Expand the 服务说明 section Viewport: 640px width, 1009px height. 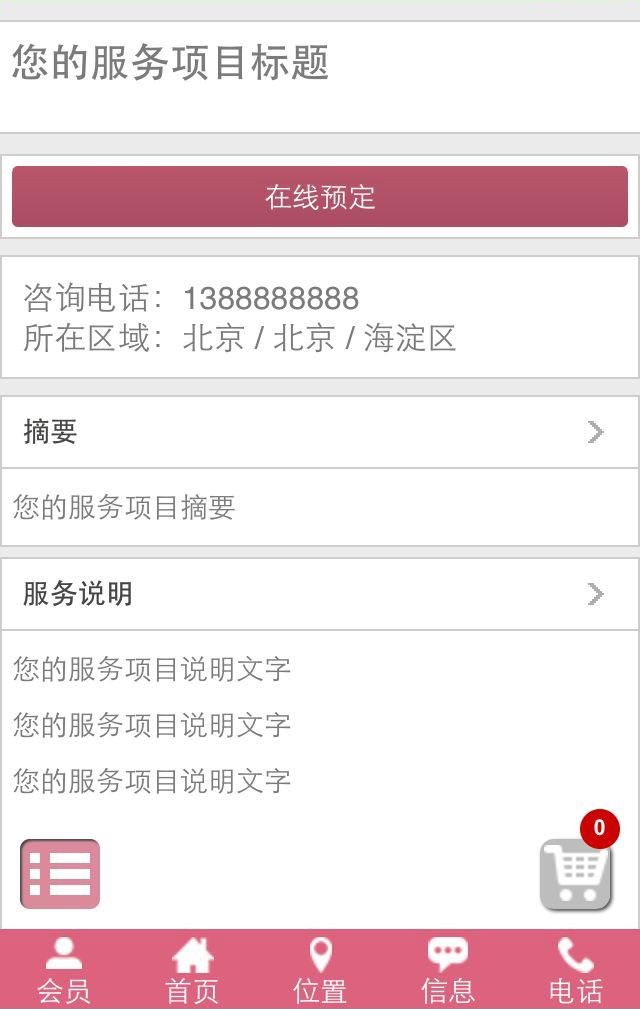coord(320,594)
